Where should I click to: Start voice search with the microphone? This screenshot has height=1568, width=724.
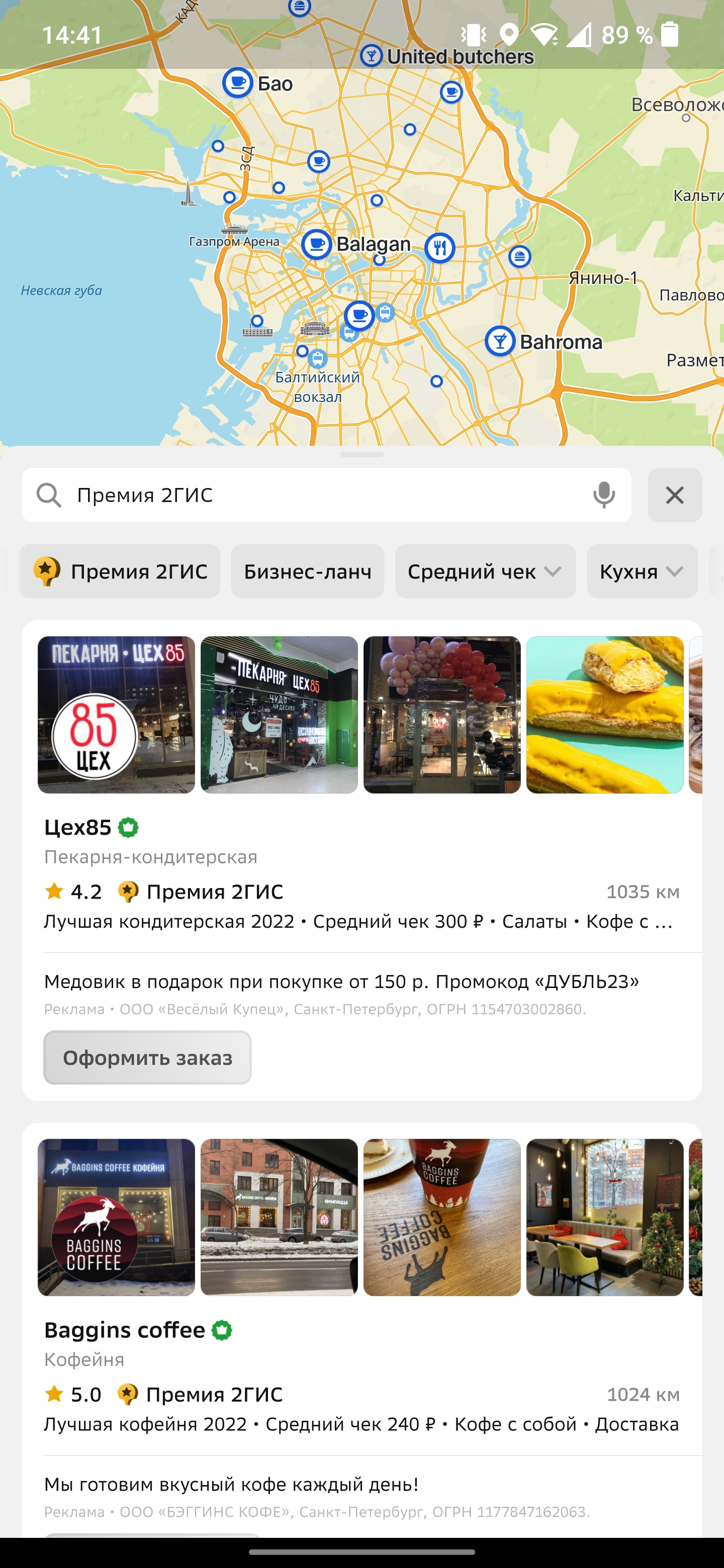click(x=603, y=495)
